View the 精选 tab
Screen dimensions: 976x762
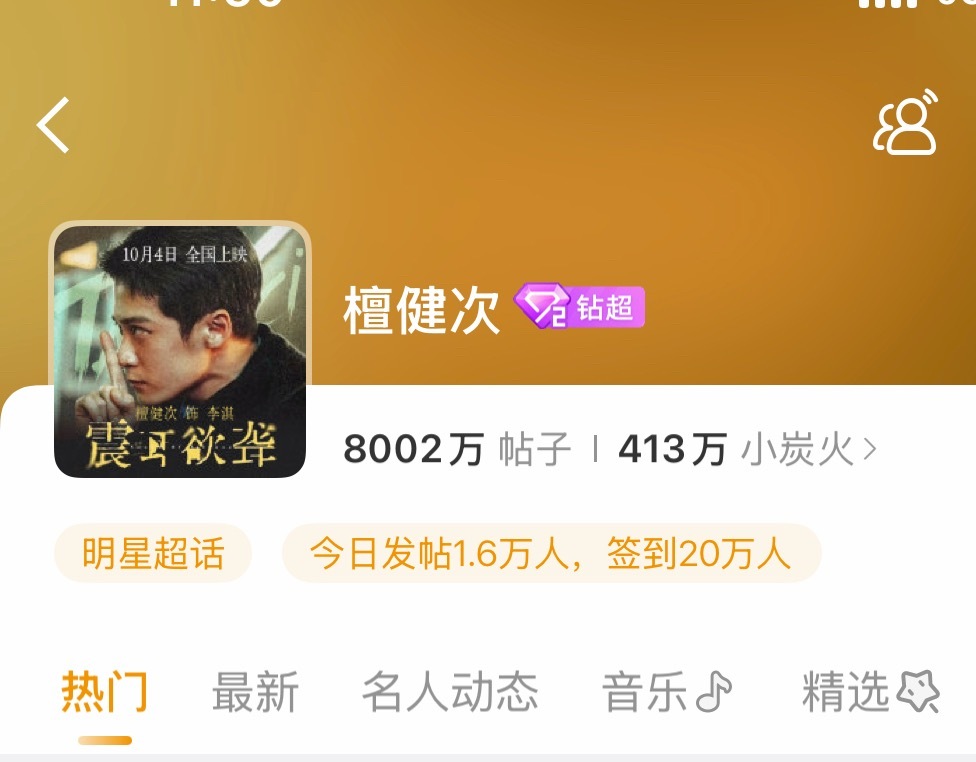[x=870, y=692]
